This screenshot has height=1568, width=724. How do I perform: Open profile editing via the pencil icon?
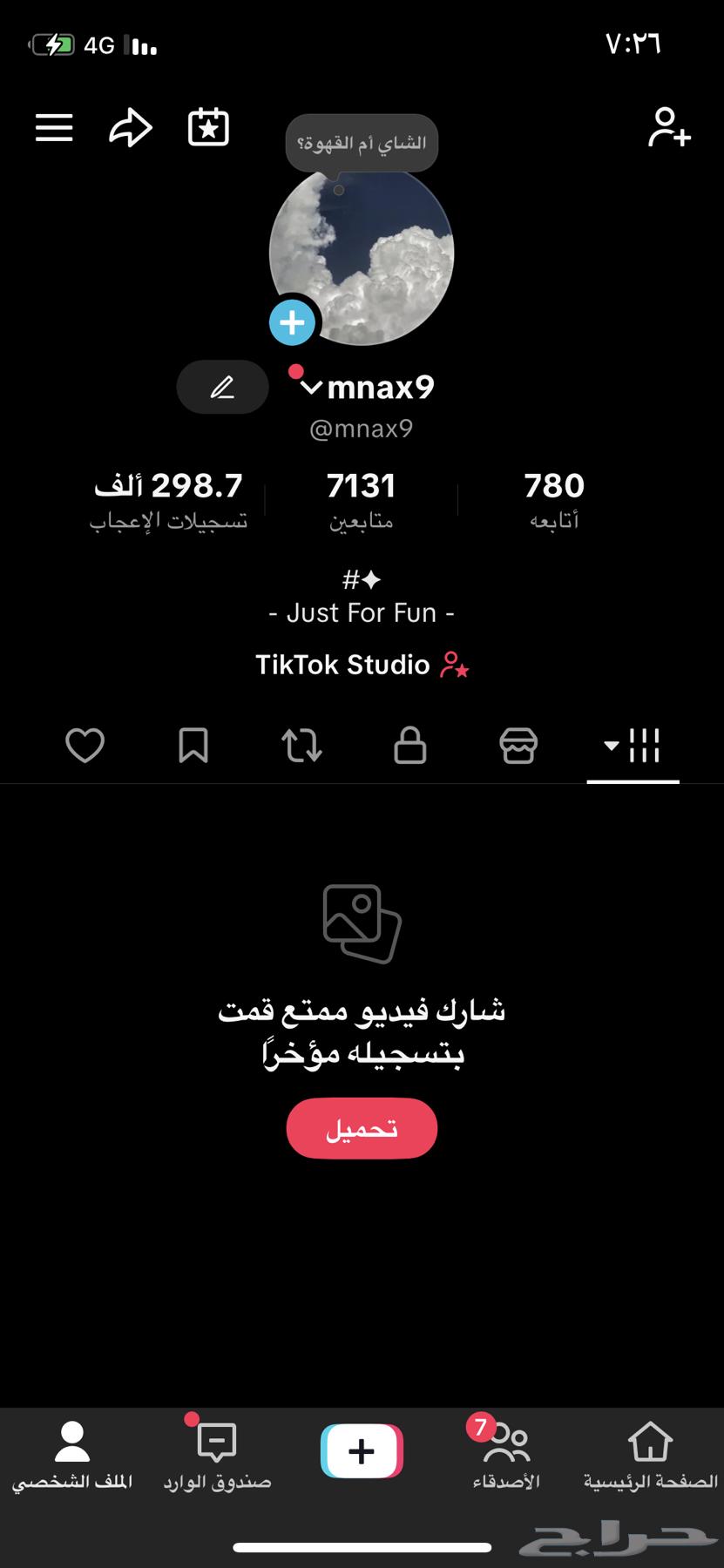[222, 387]
